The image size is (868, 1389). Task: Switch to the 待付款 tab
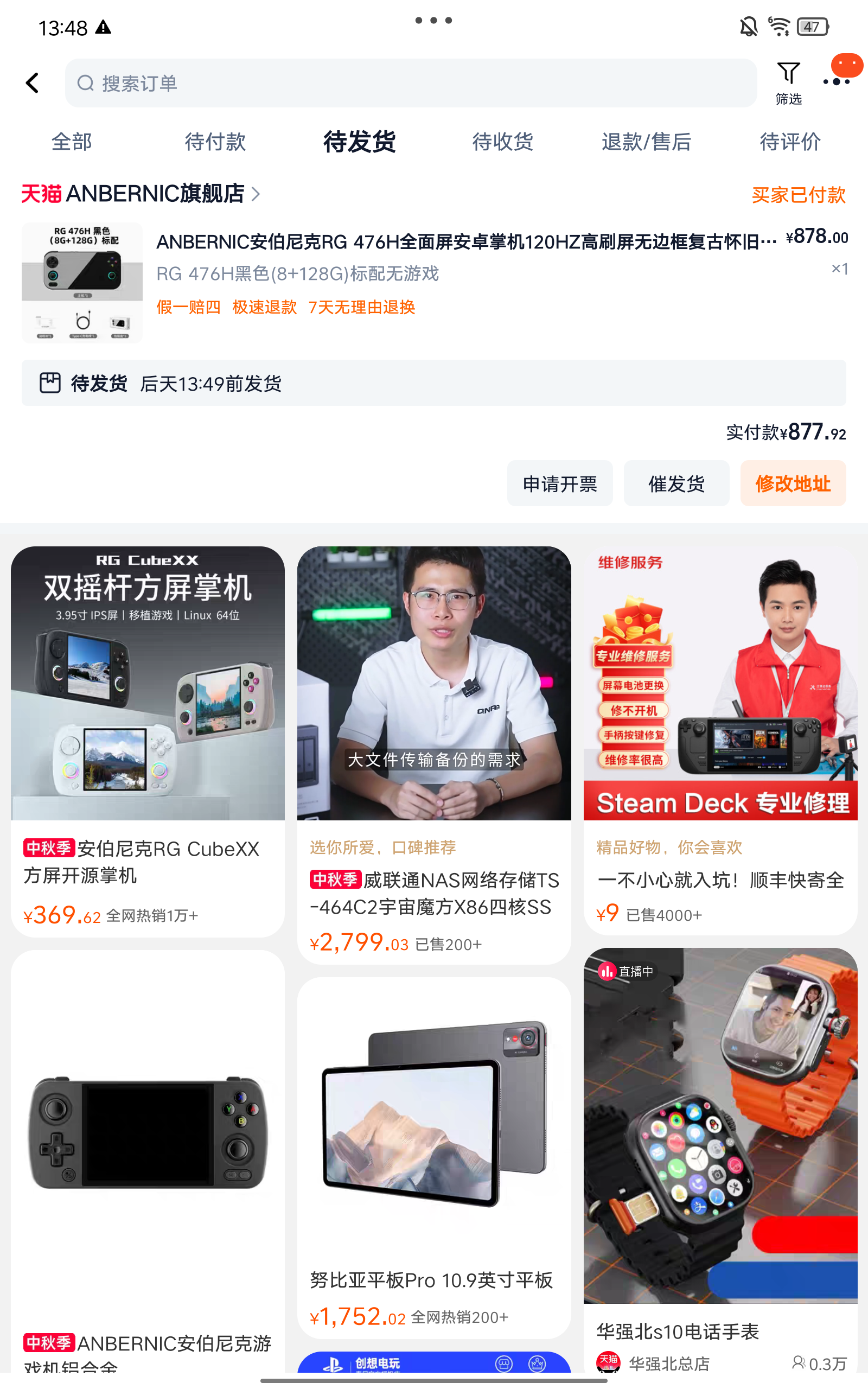[x=215, y=141]
